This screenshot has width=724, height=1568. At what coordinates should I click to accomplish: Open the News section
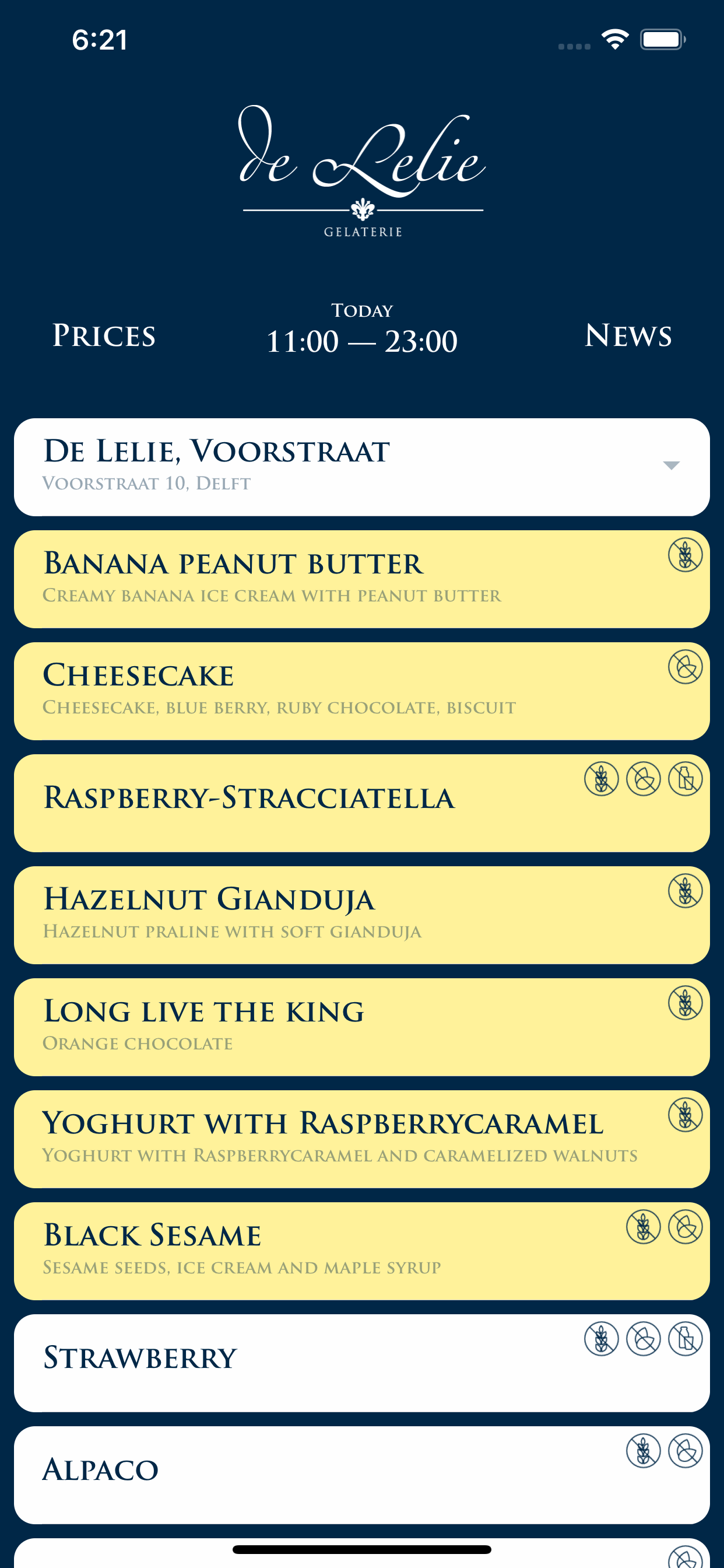click(627, 335)
